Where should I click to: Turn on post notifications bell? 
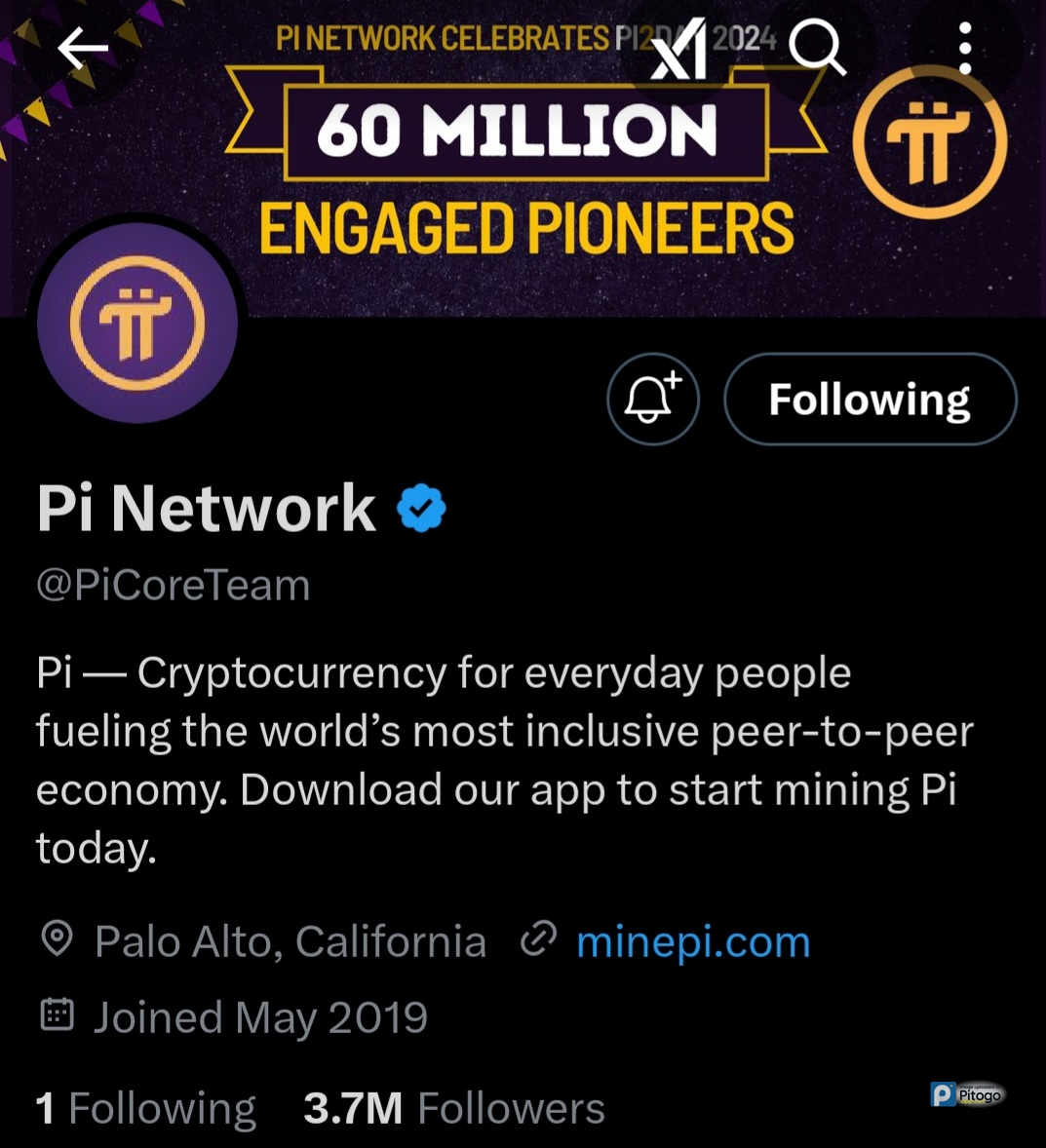[652, 399]
